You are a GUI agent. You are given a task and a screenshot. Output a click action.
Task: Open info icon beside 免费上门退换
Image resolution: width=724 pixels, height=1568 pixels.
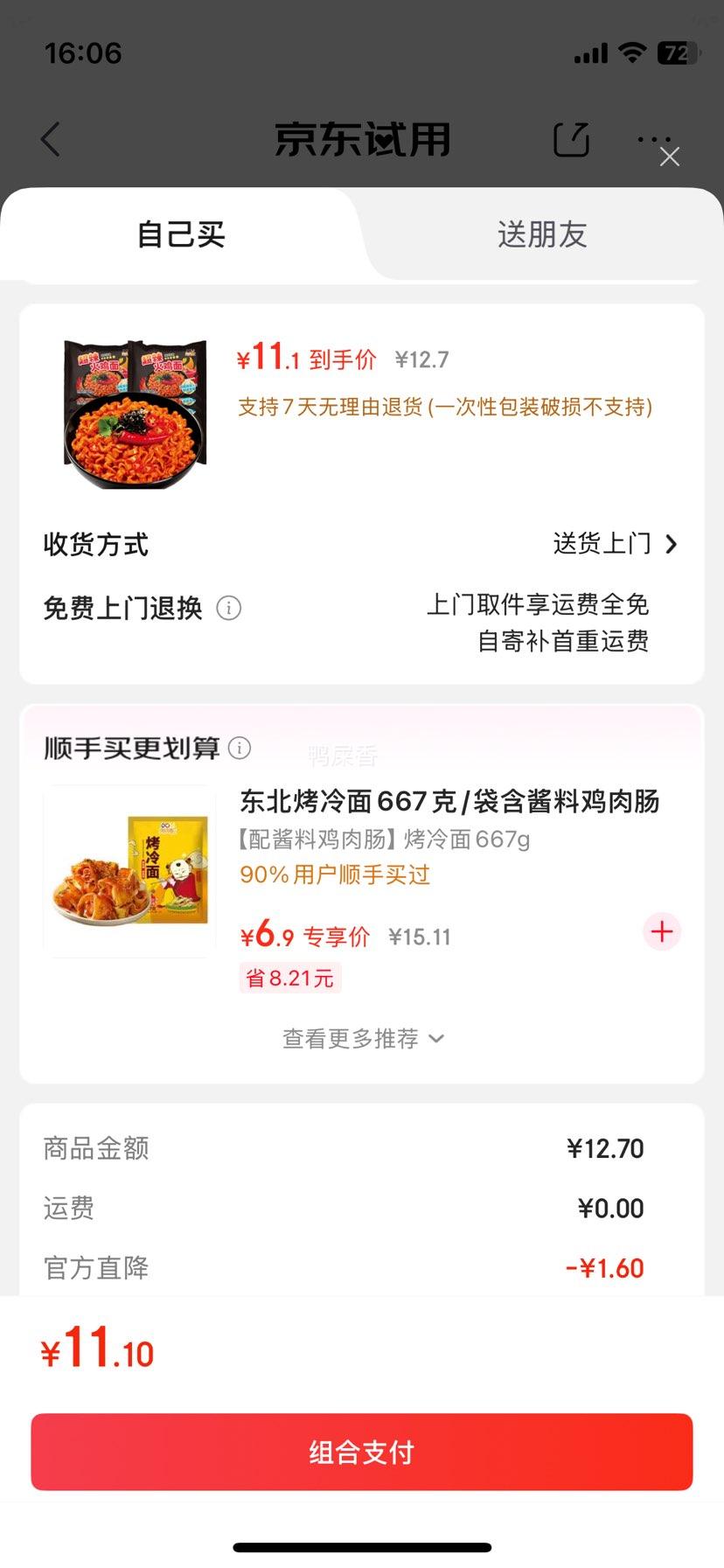pyautogui.click(x=229, y=608)
